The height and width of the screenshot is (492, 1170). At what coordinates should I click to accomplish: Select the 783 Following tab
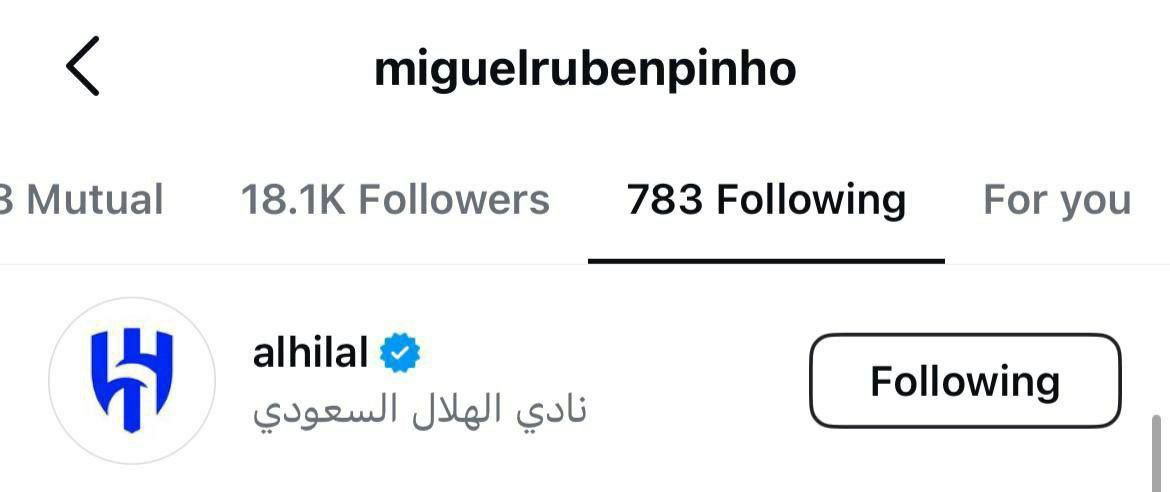click(x=766, y=200)
